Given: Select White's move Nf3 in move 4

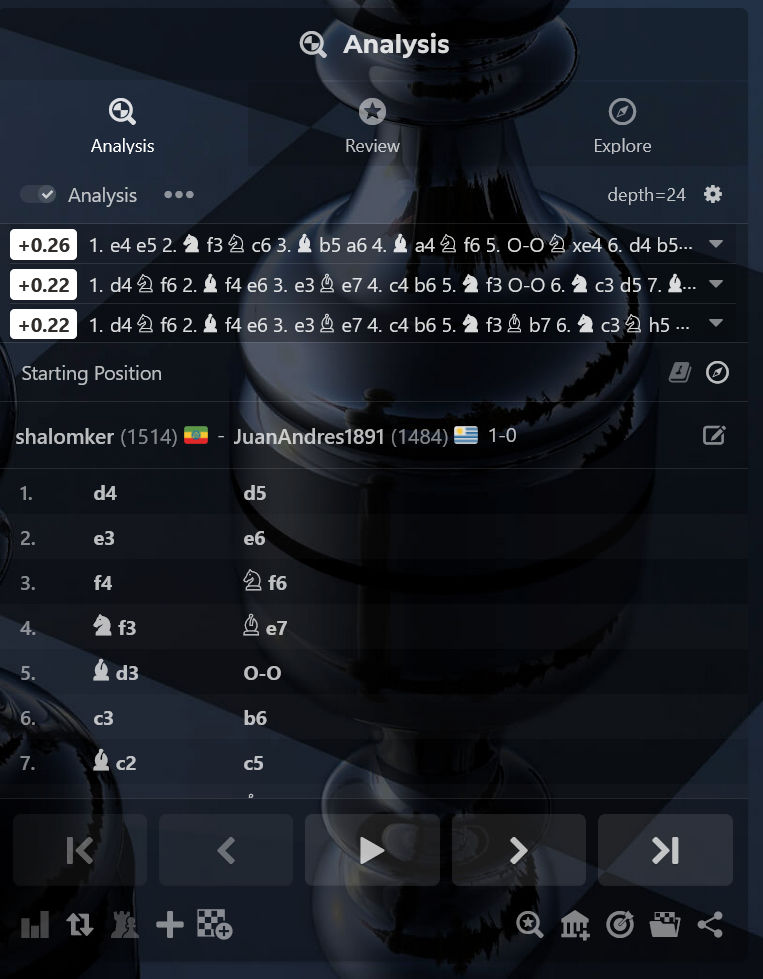Looking at the screenshot, I should click(x=114, y=628).
